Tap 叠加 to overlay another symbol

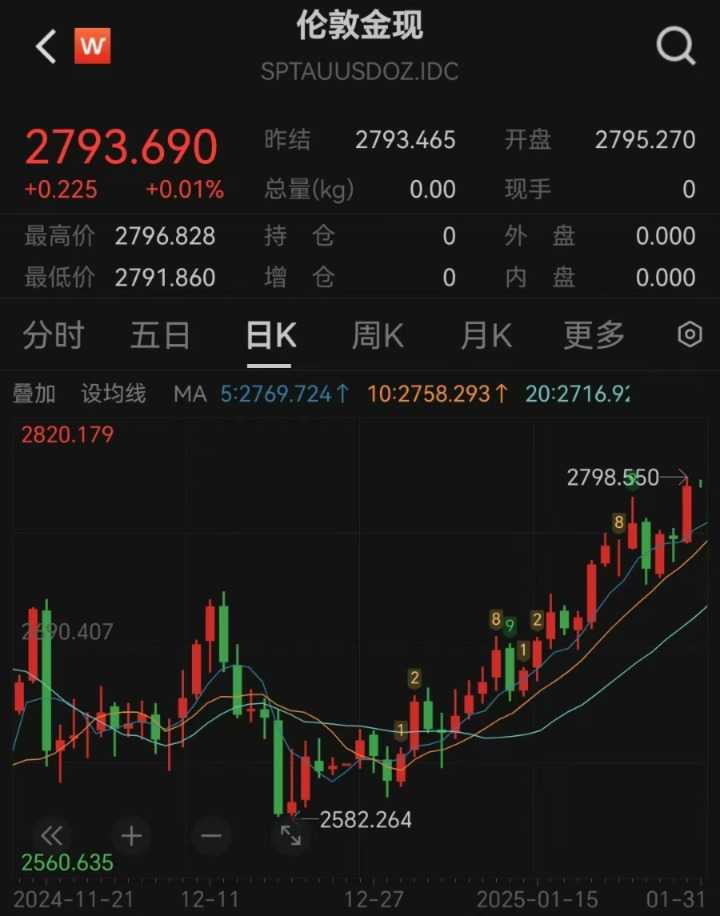[x=34, y=394]
